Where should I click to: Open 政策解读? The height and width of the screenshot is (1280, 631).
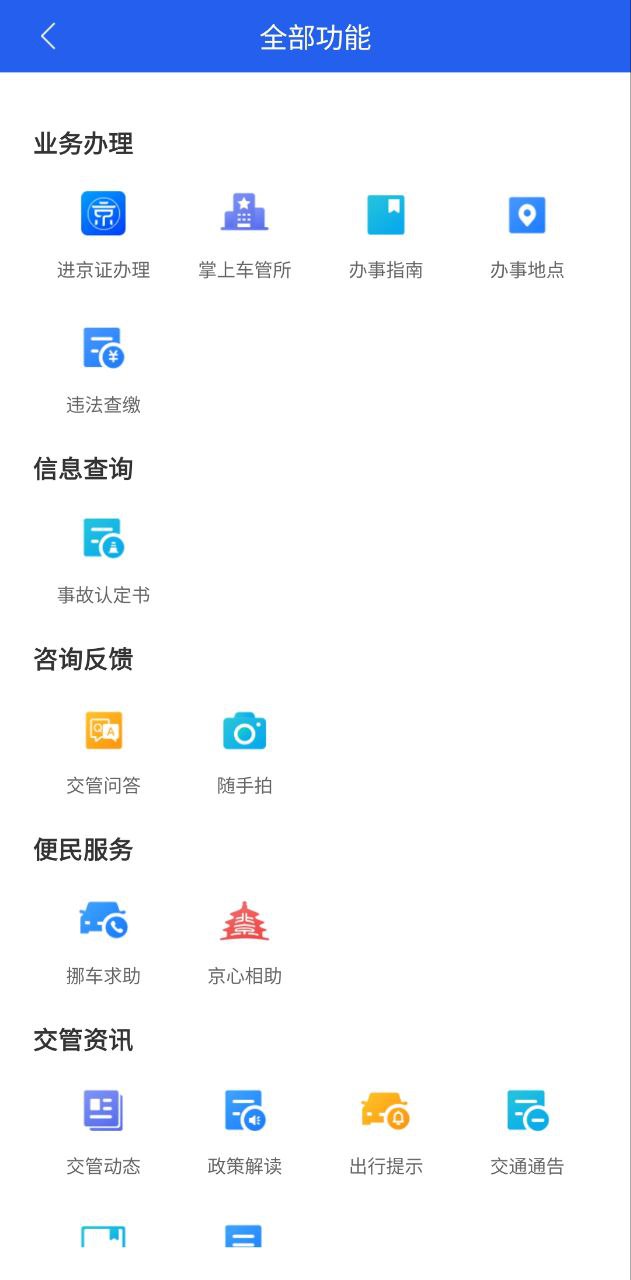(244, 1132)
